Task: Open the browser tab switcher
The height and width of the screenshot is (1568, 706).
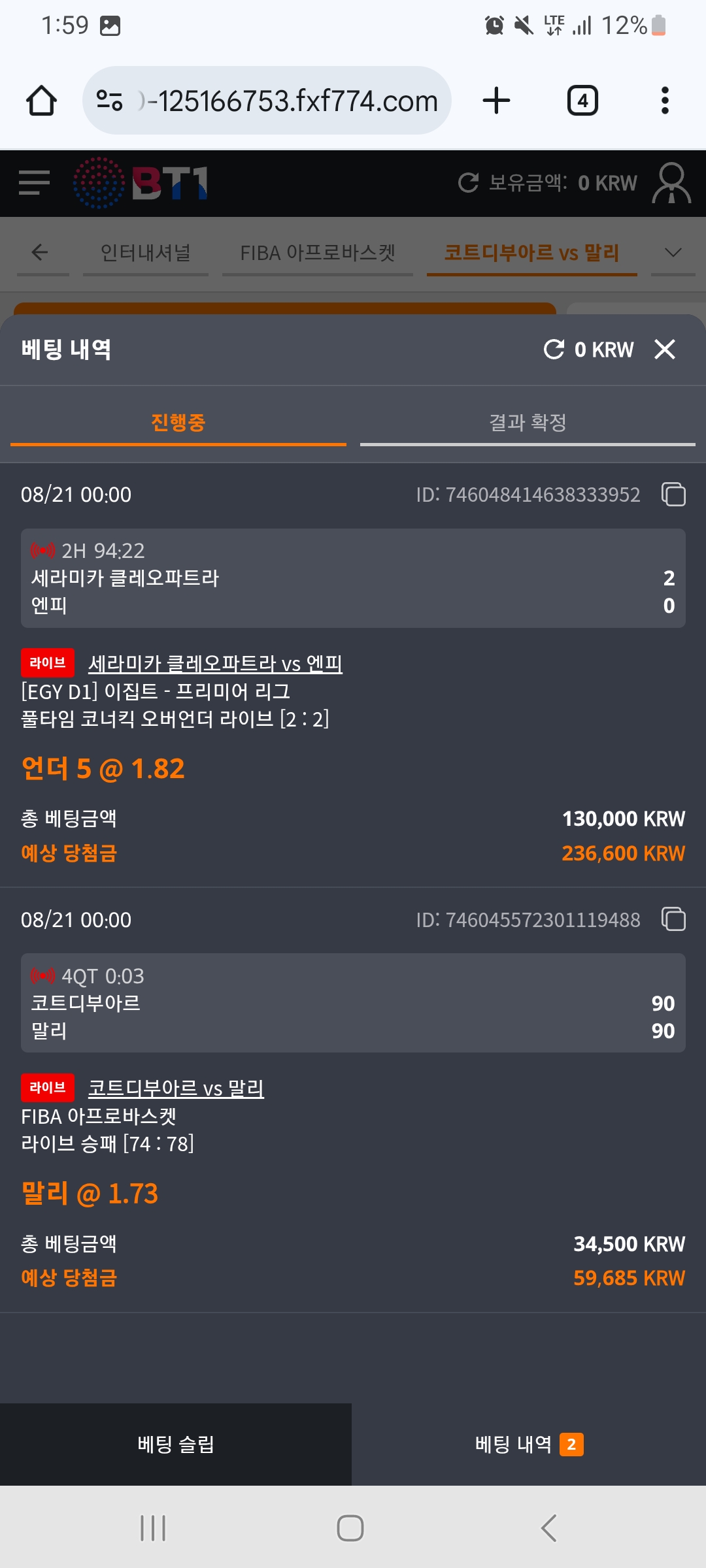Action: (582, 101)
